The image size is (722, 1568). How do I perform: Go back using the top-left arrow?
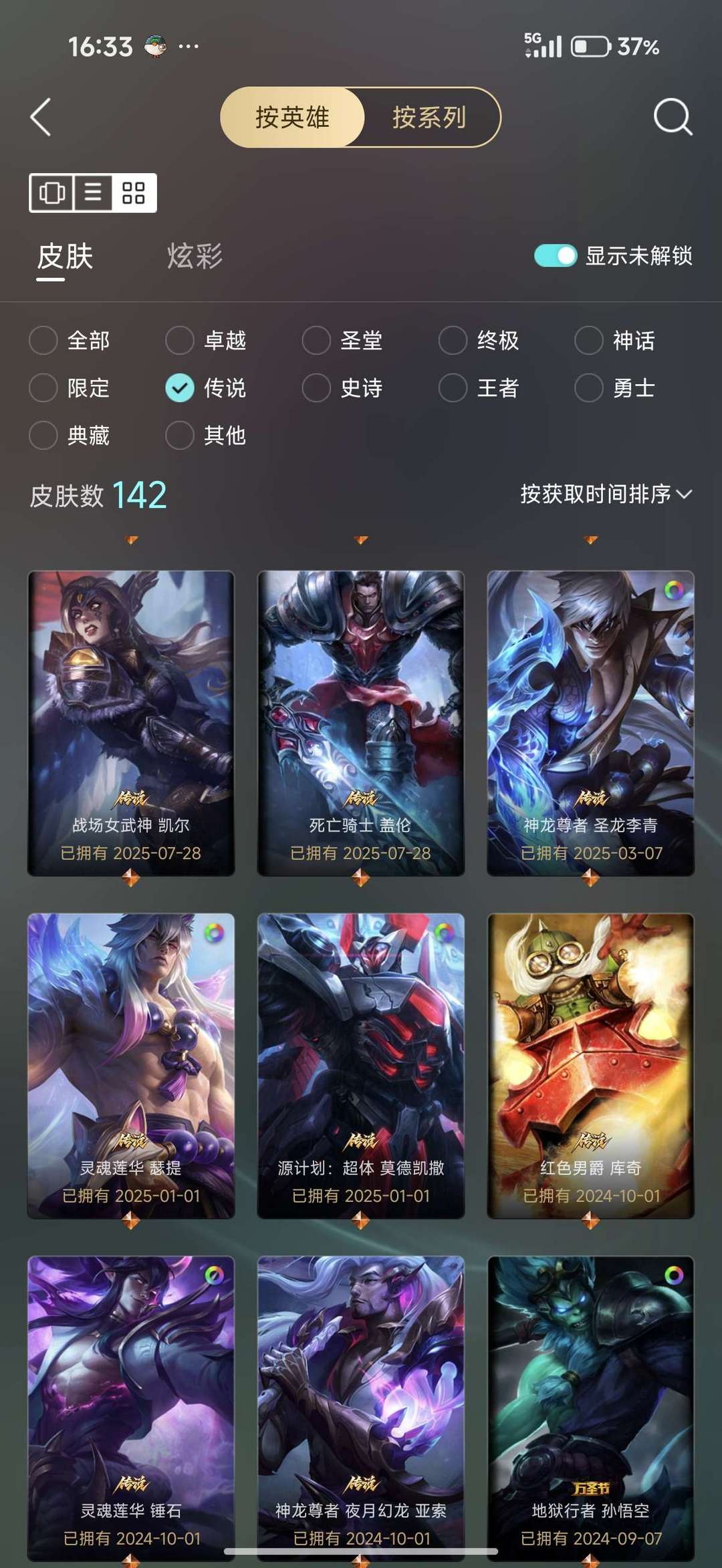pos(41,118)
